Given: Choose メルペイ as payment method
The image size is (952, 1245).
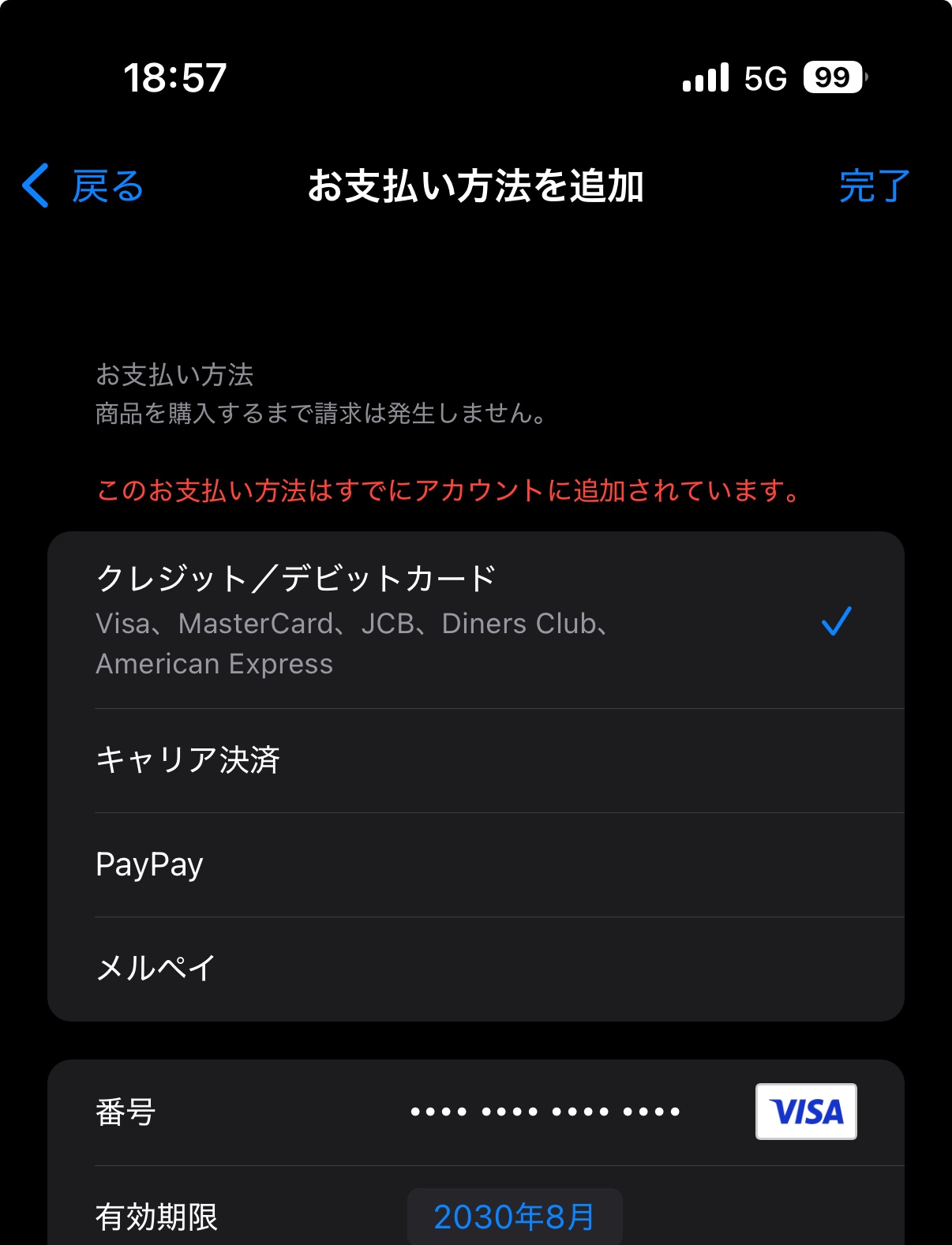Looking at the screenshot, I should [x=475, y=969].
